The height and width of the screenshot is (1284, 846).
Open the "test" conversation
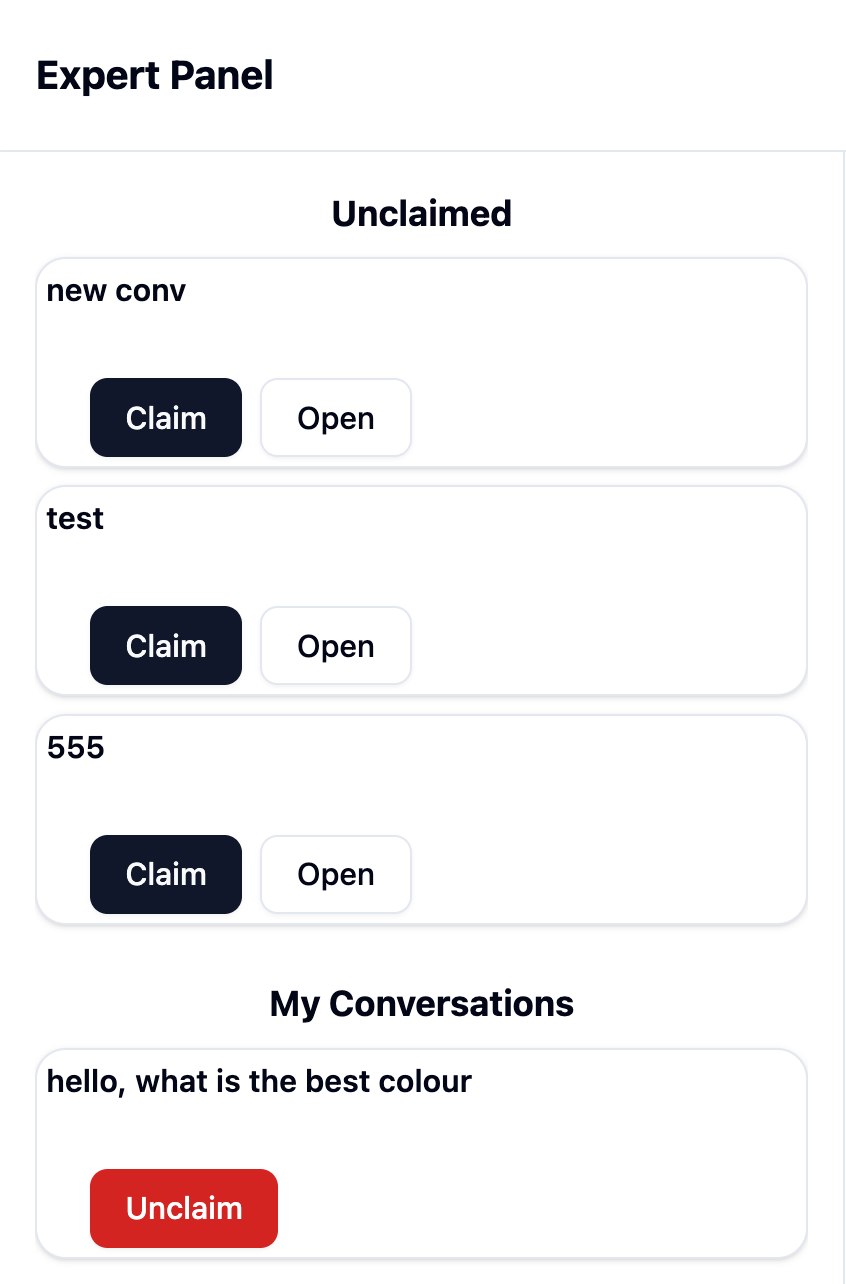tap(335, 645)
